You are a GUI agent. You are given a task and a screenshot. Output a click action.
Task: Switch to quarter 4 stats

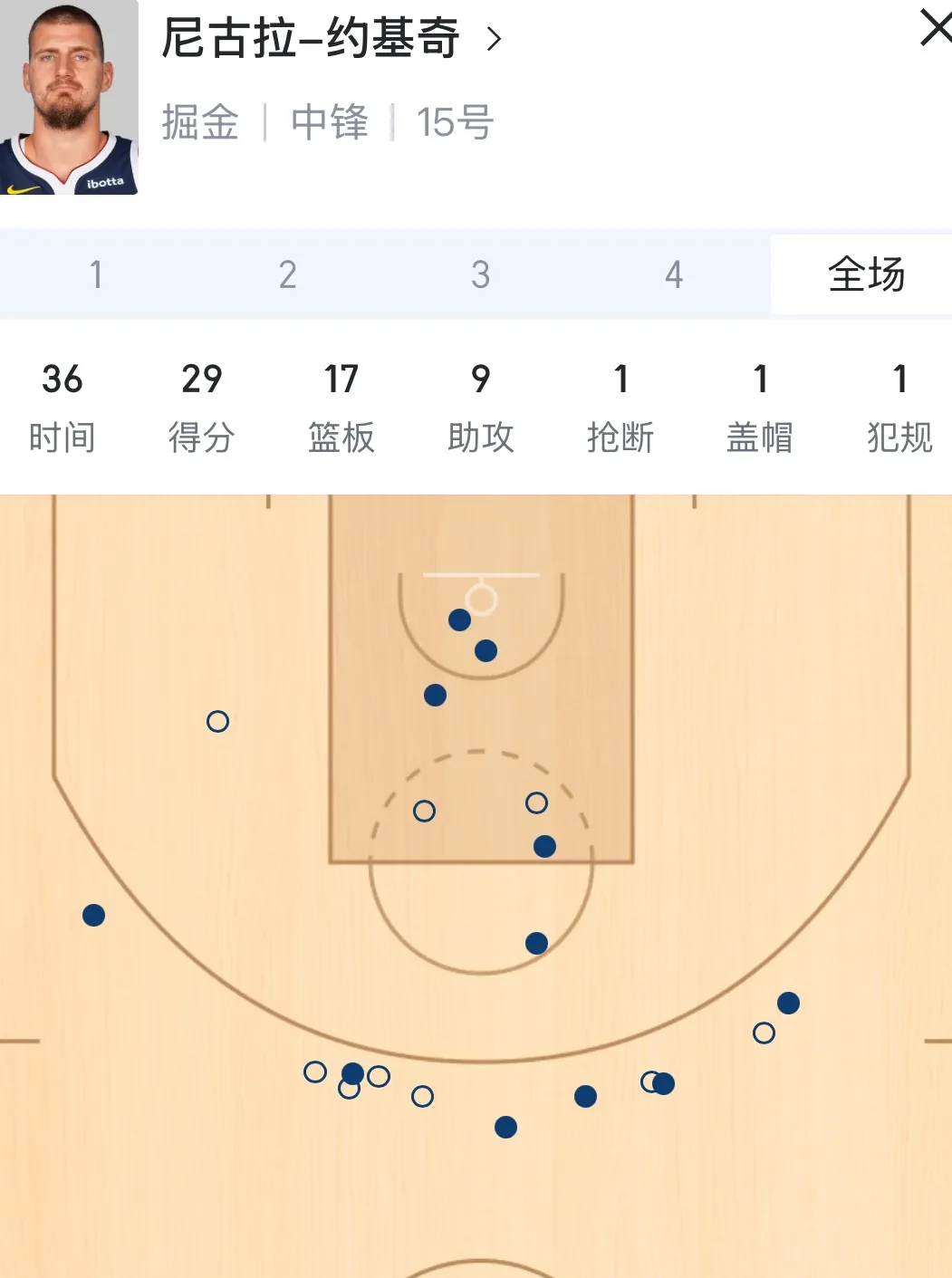tap(674, 274)
